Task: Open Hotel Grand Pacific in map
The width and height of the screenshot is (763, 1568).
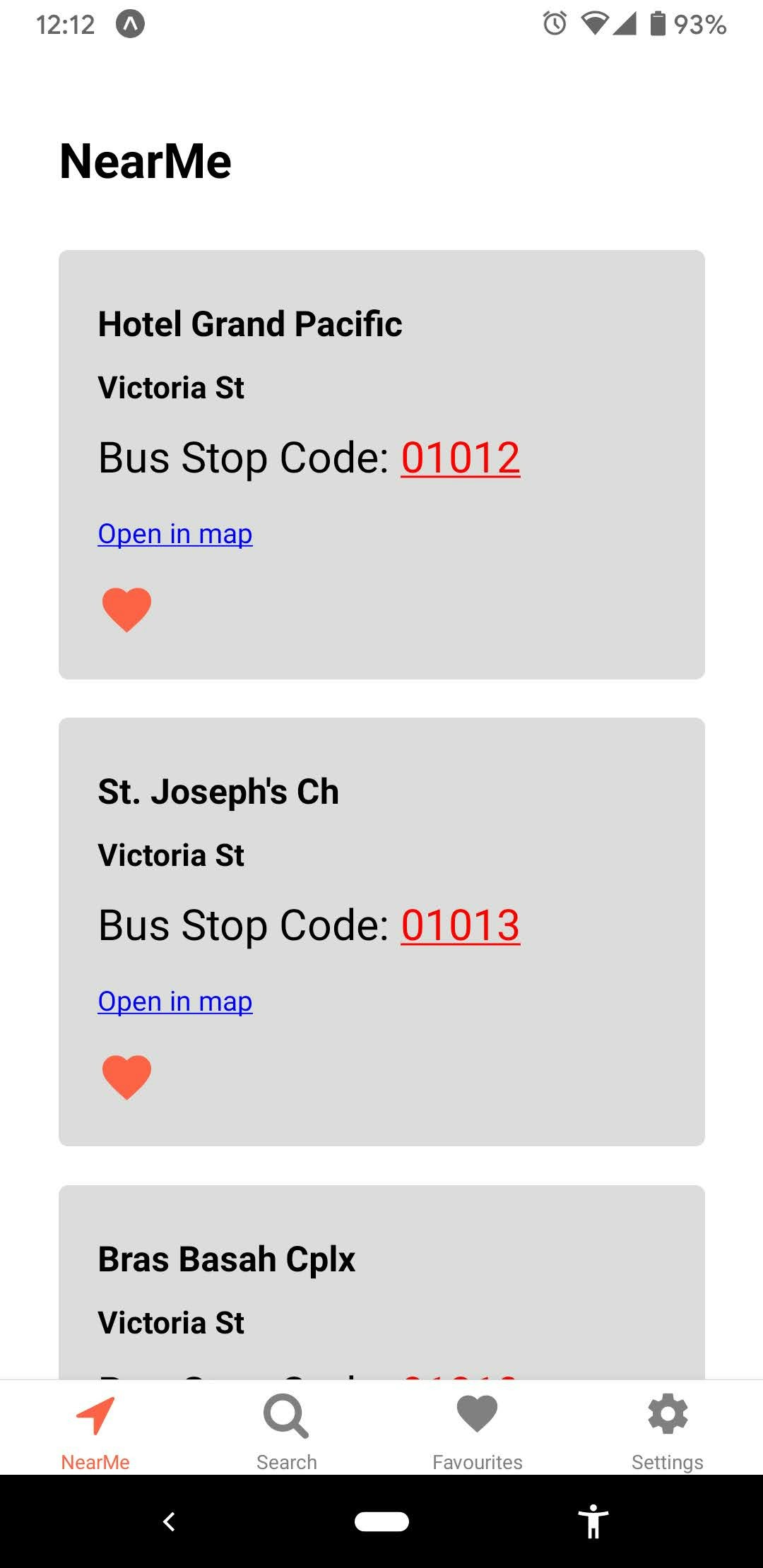Action: click(x=175, y=534)
